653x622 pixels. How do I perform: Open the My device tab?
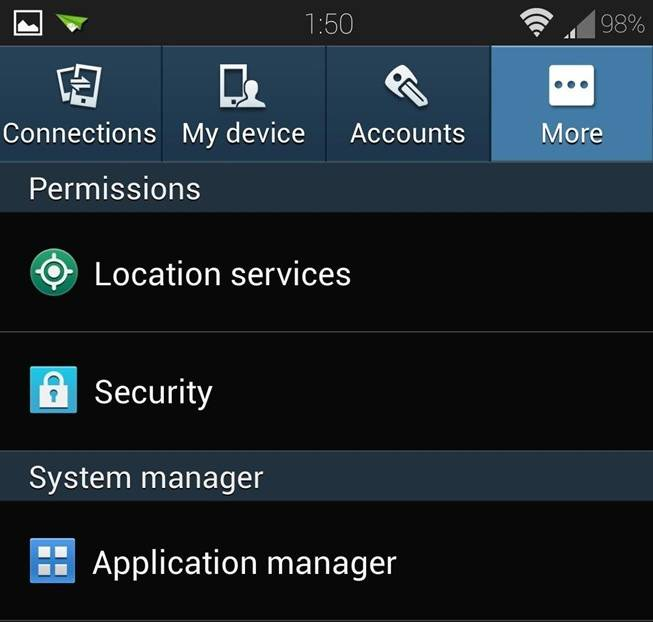point(243,104)
